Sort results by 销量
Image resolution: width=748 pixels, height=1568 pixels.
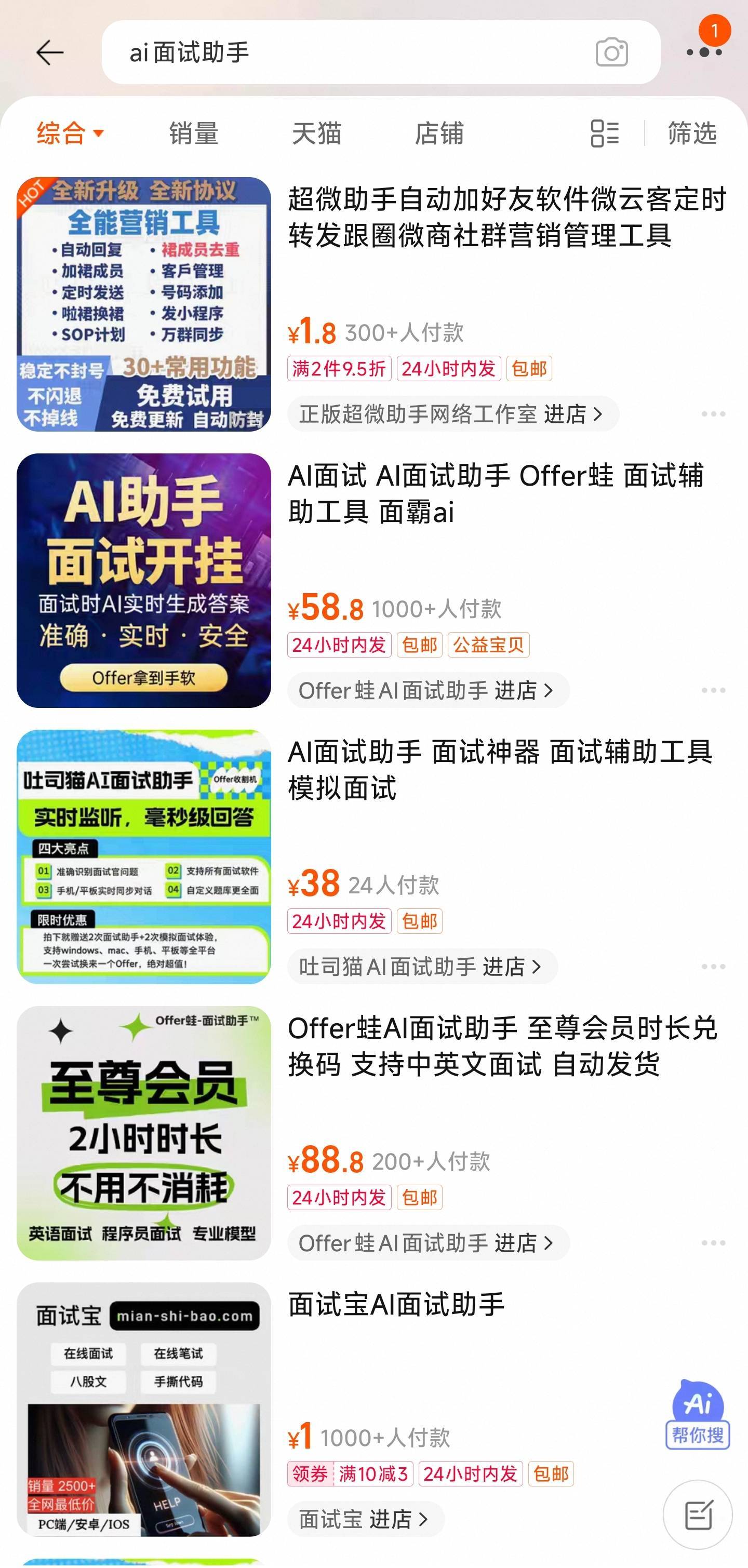click(194, 132)
